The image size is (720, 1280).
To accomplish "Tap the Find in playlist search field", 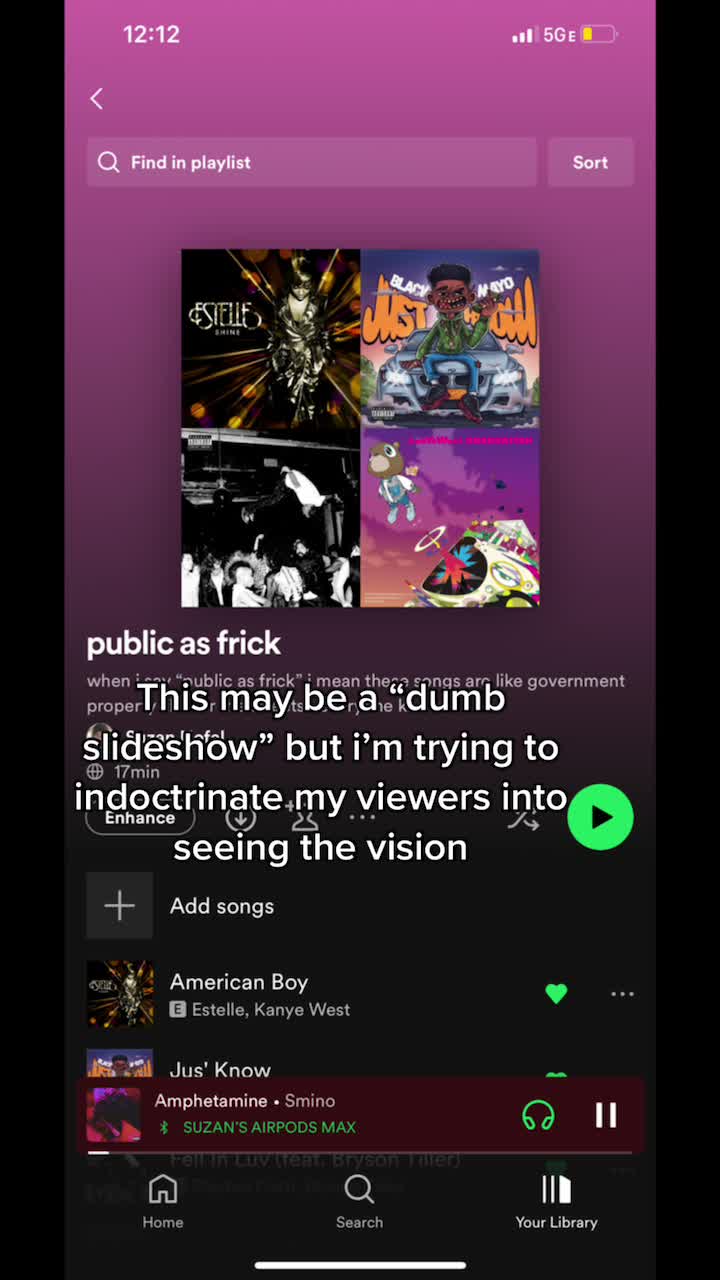I will (311, 162).
